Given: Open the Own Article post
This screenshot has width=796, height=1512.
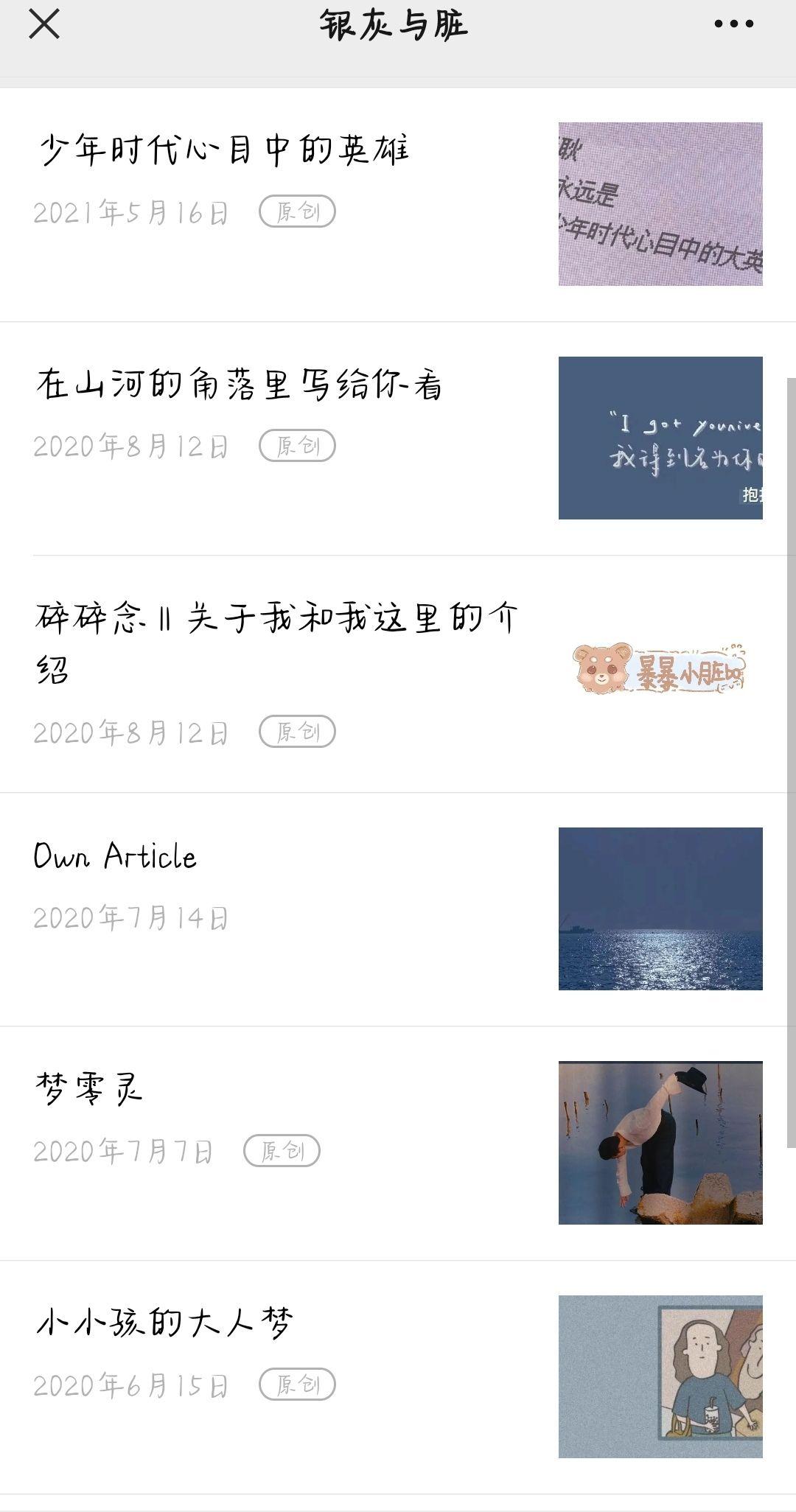Looking at the screenshot, I should (x=116, y=857).
